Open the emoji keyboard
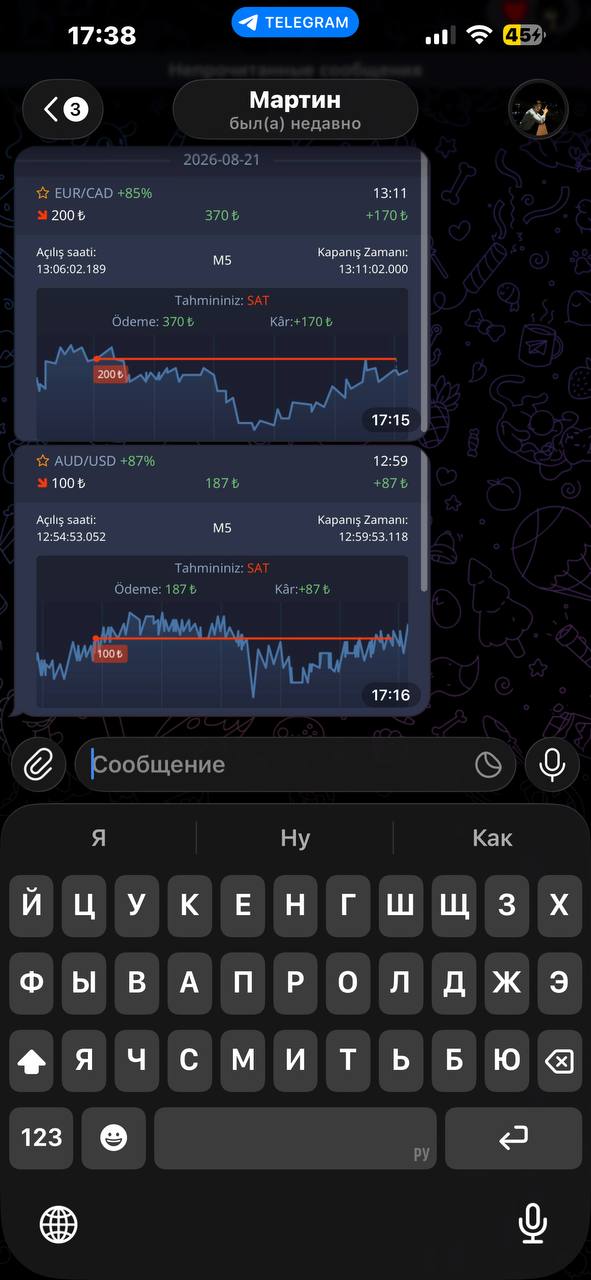Viewport: 591px width, 1280px height. [114, 1138]
